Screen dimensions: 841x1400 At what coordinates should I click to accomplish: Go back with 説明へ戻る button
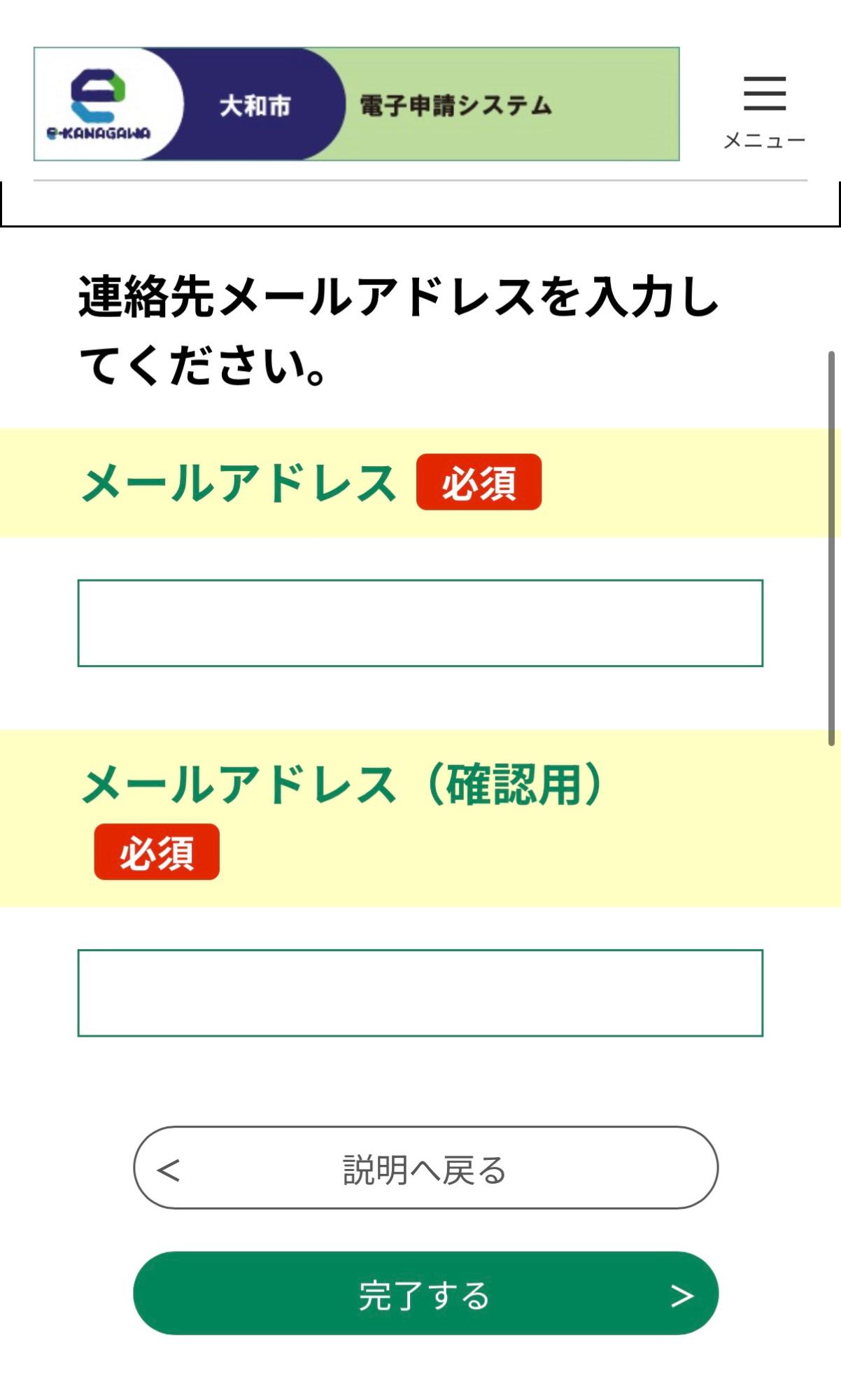click(x=425, y=1168)
